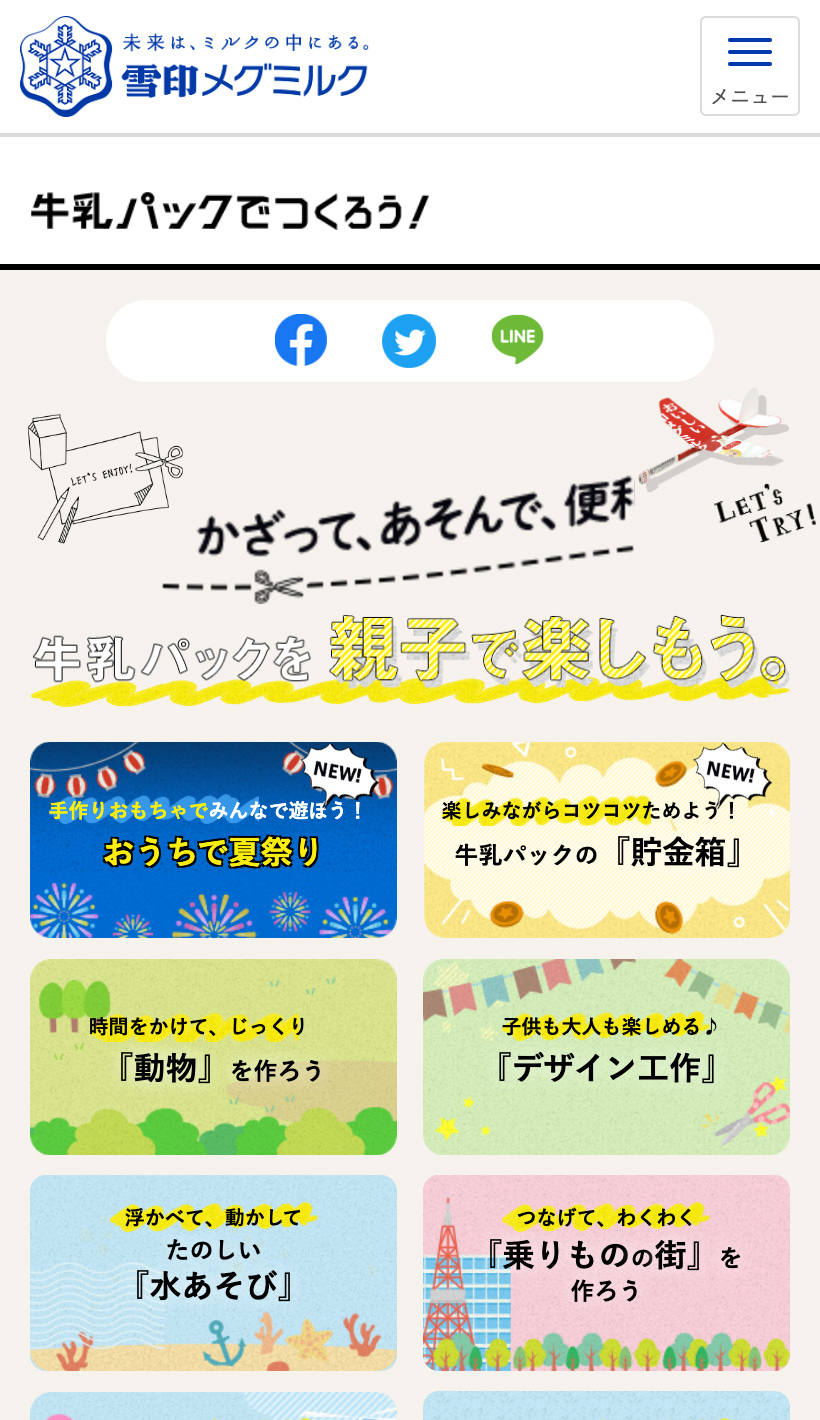Open the 『デザイン工作』 card
This screenshot has width=820, height=1420.
pyautogui.click(x=606, y=1057)
